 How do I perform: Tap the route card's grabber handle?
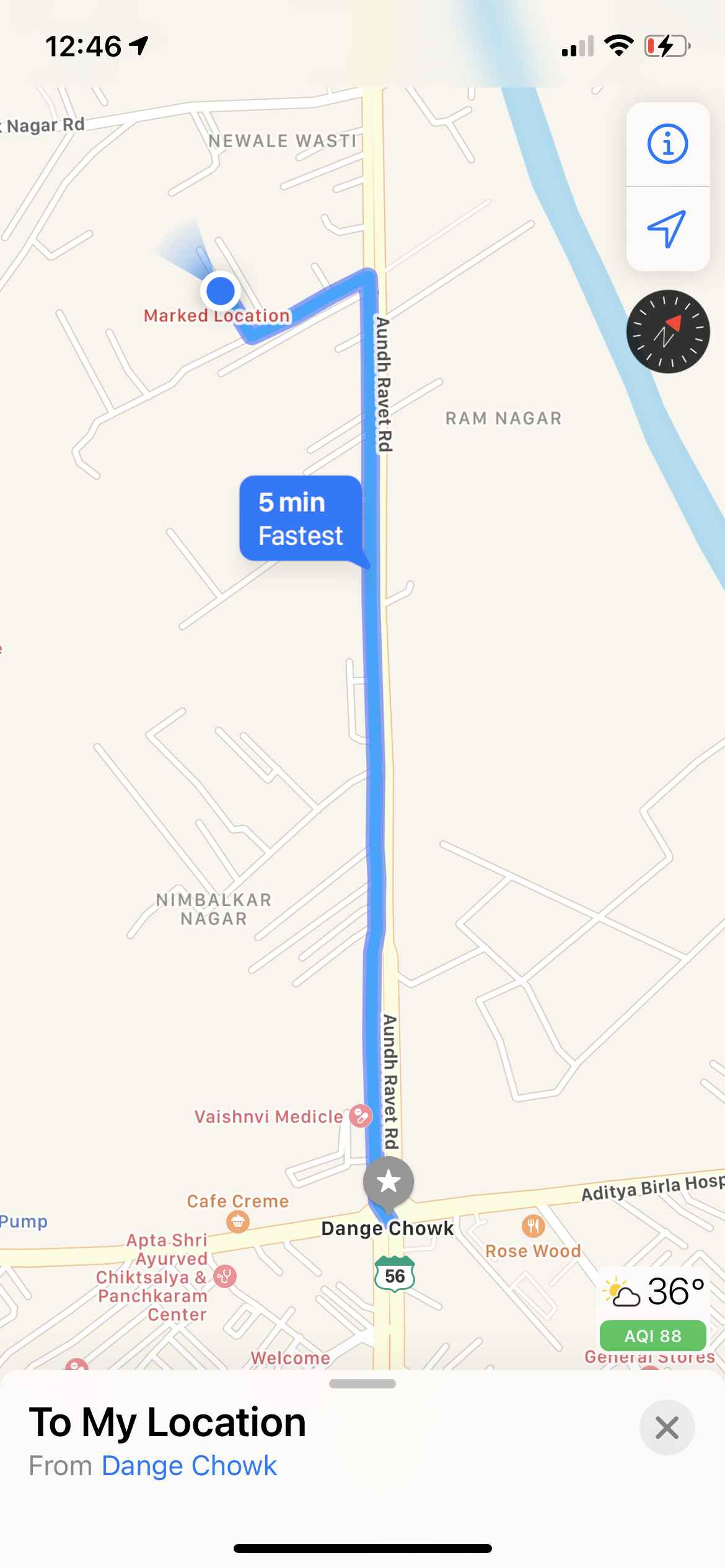point(362,1383)
